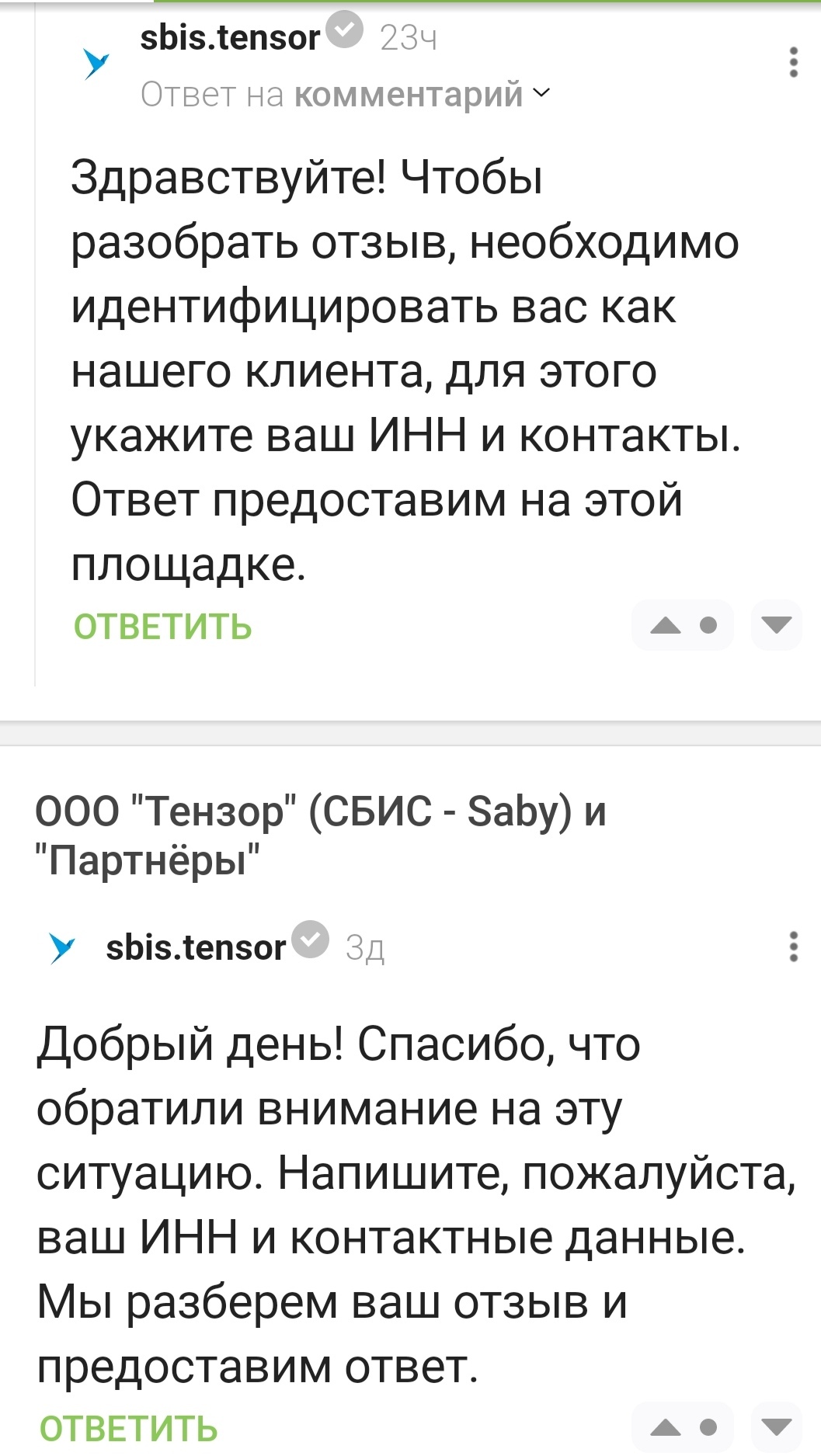This screenshot has width=821, height=1456.
Task: Open overflow menu on the 23ч comment
Action: [x=793, y=62]
